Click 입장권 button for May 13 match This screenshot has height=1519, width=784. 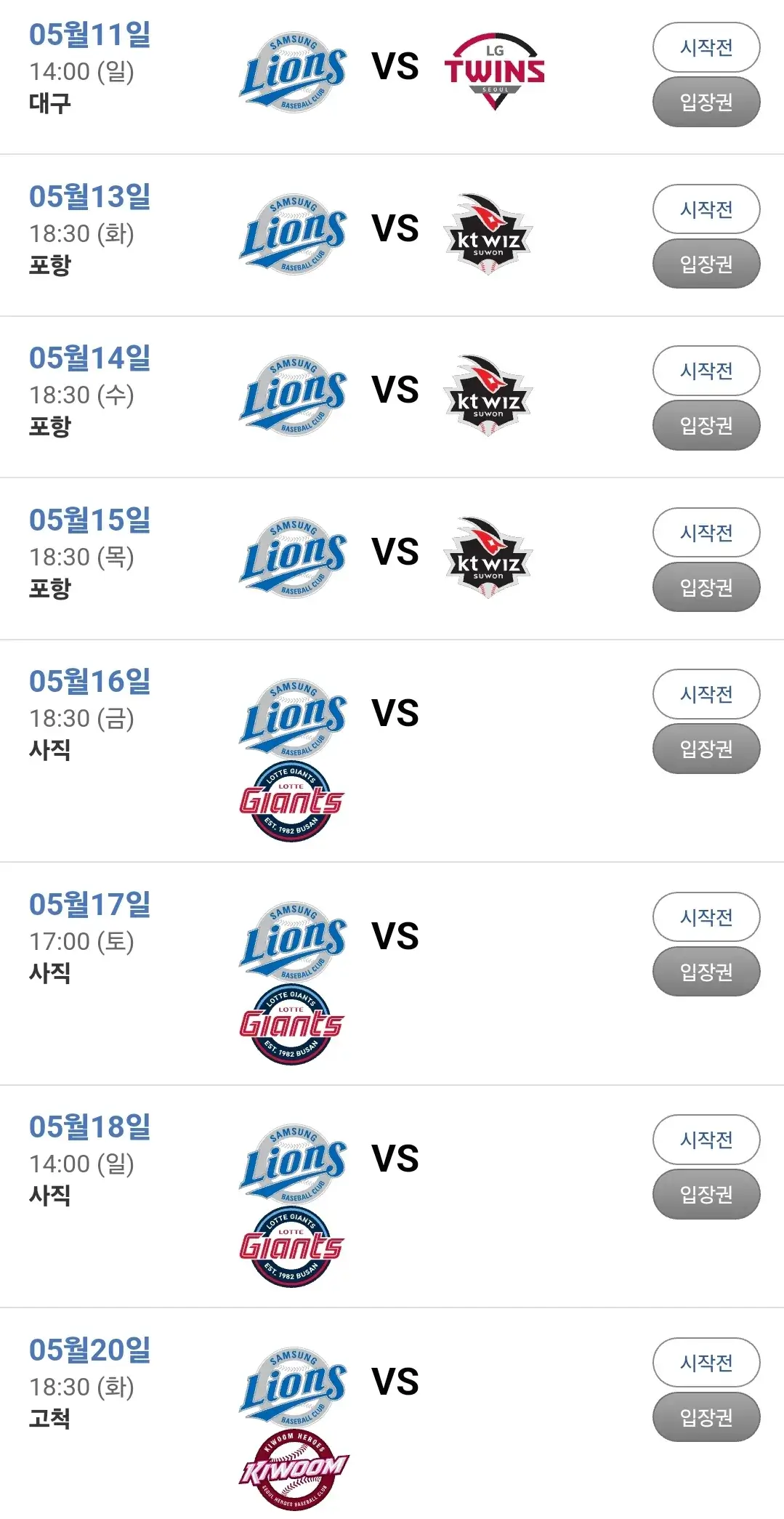705,264
